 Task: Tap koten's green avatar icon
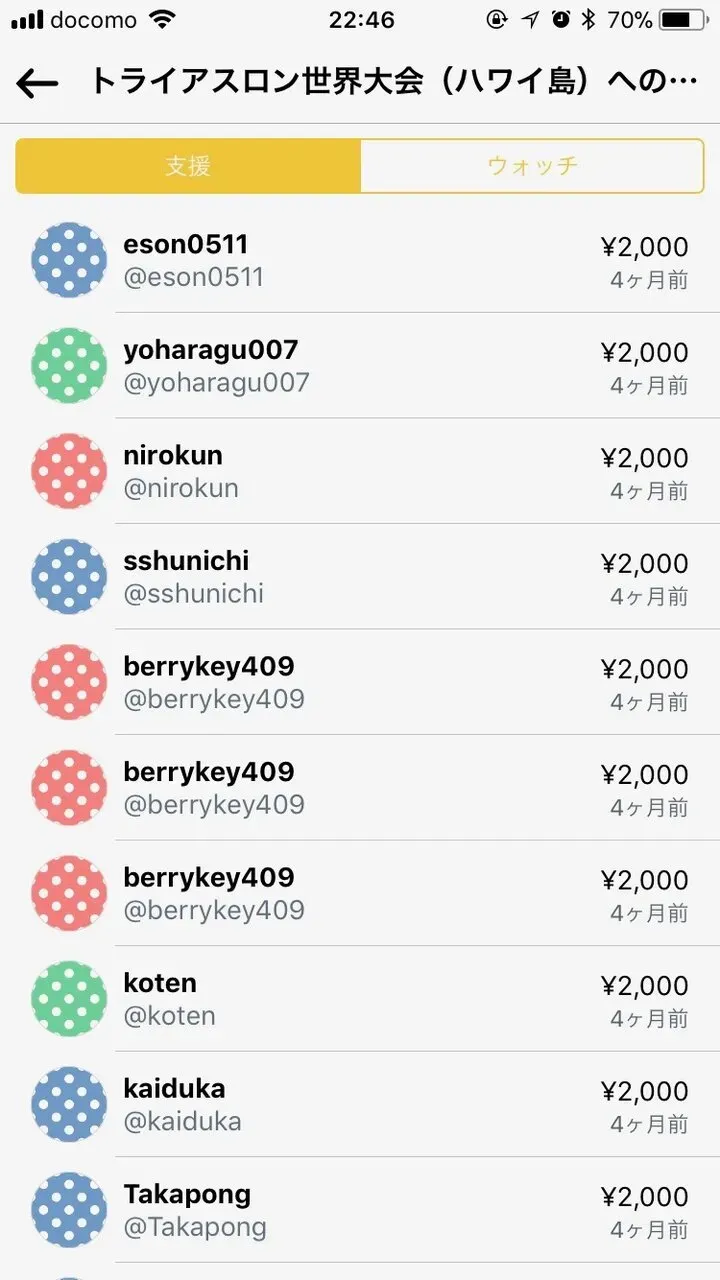click(68, 998)
